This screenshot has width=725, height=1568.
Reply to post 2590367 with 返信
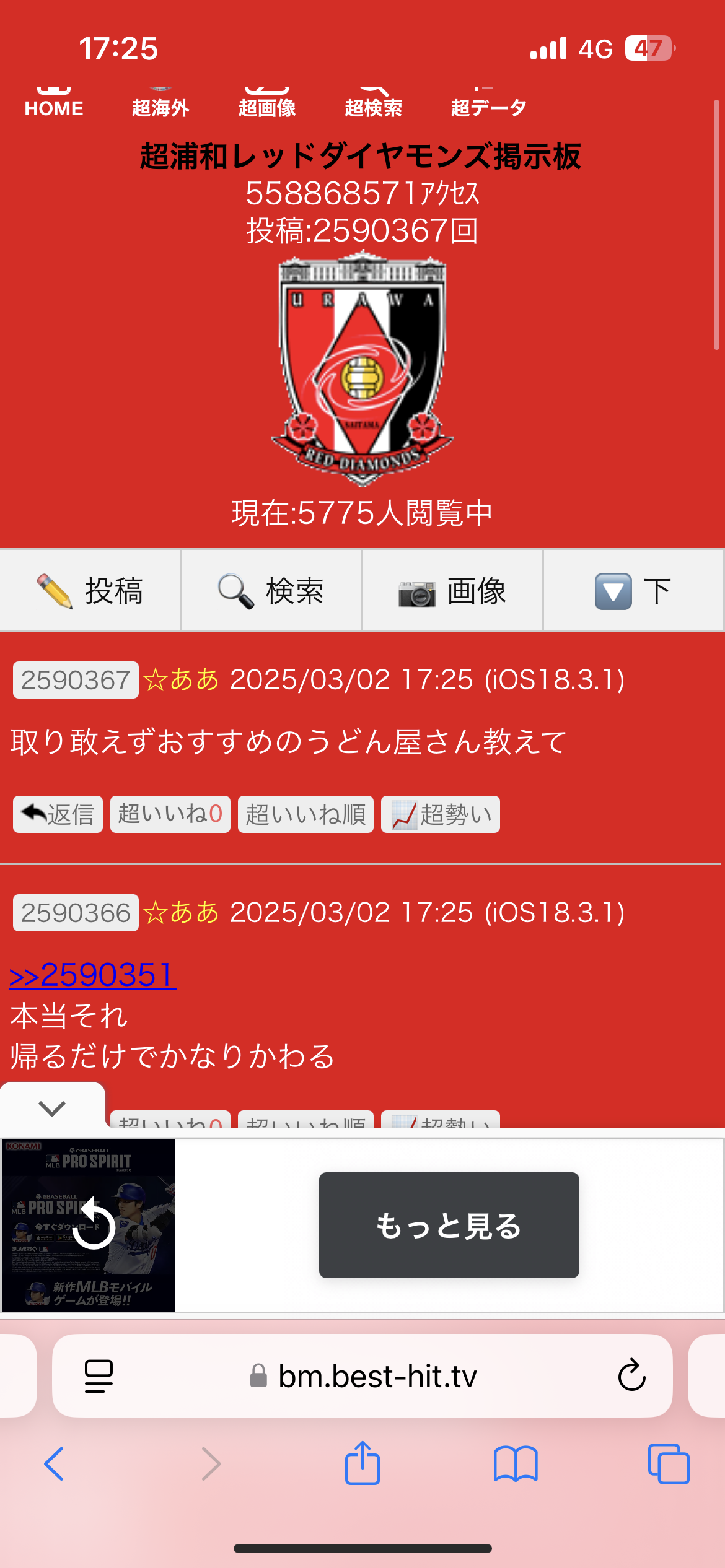58,814
